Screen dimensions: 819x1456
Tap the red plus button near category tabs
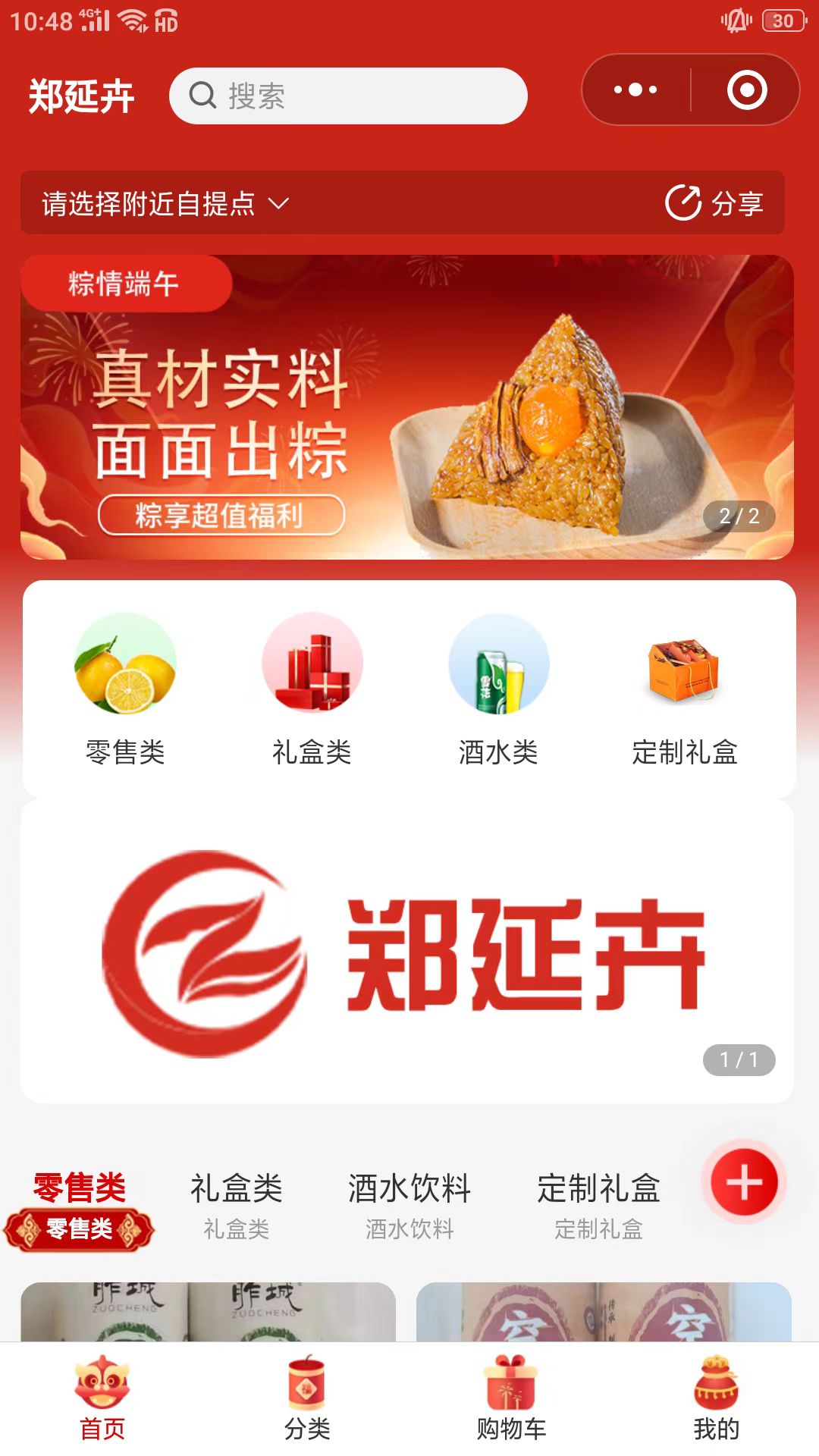pos(744,1180)
